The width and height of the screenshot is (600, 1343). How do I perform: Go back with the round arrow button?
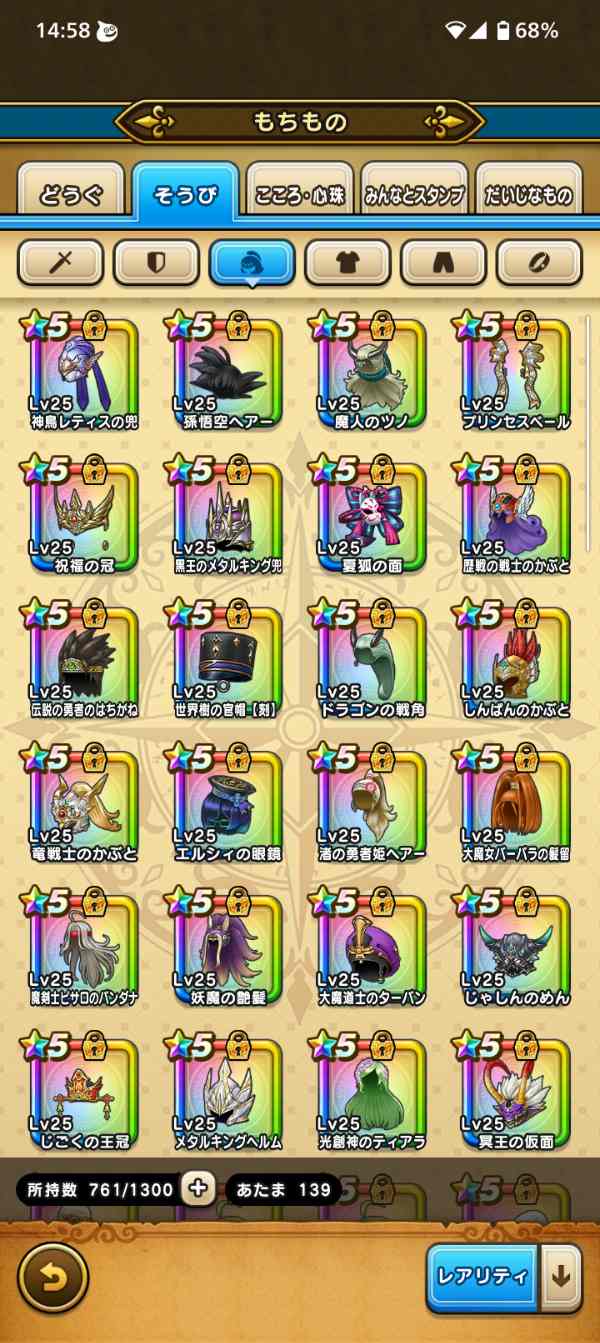53,1277
